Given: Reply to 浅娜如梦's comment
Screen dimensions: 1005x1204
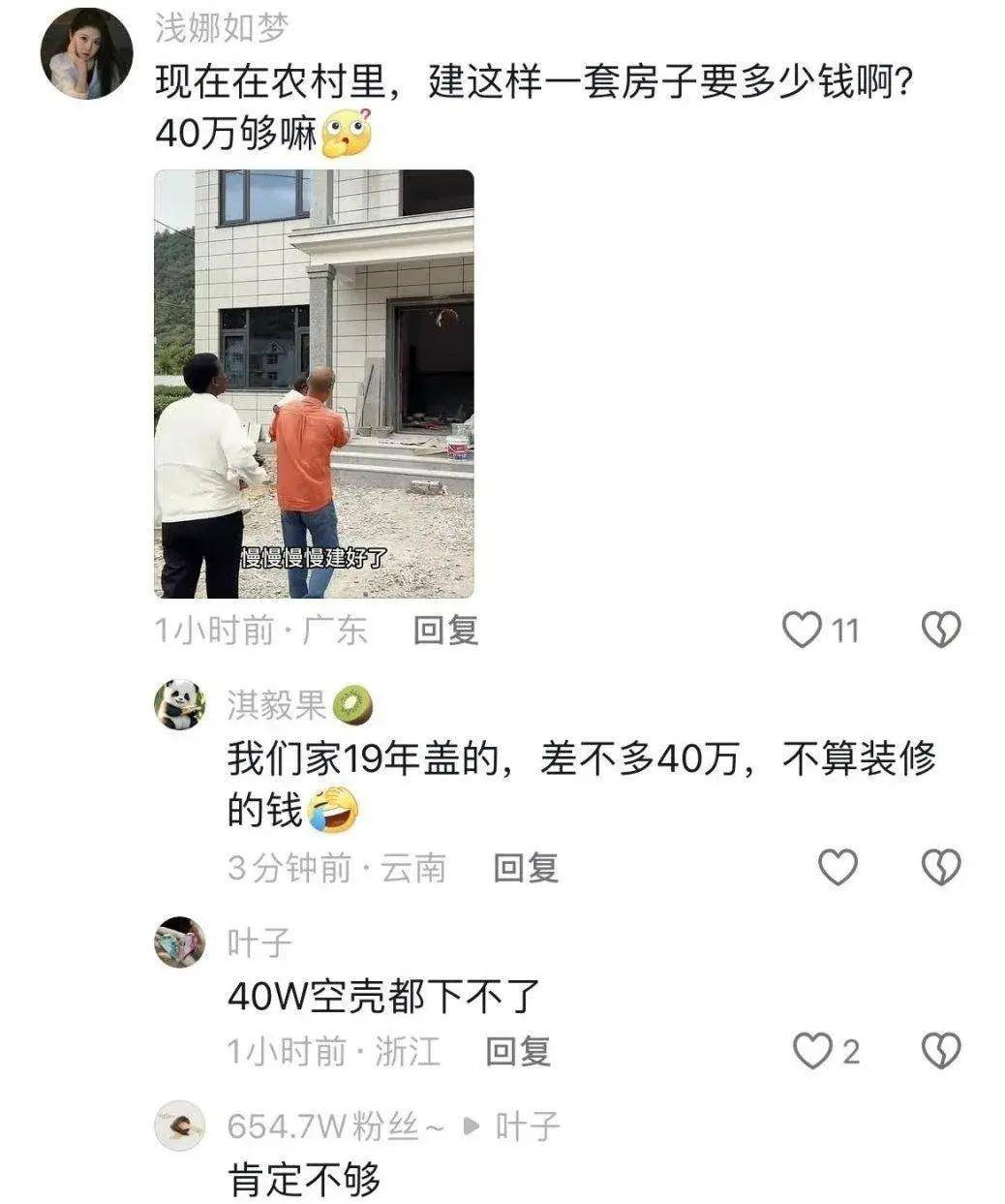Looking at the screenshot, I should (445, 631).
